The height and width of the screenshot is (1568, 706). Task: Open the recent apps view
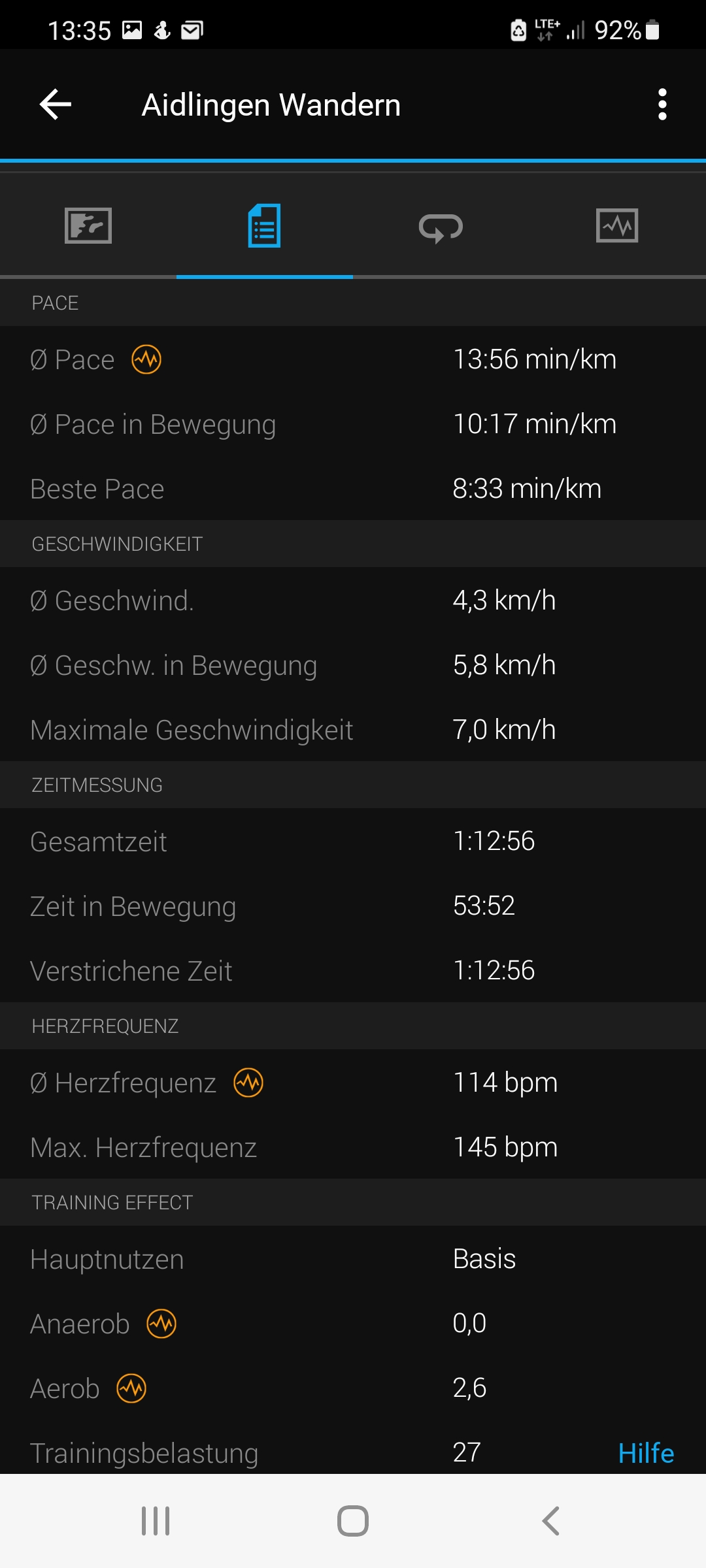point(156,1521)
